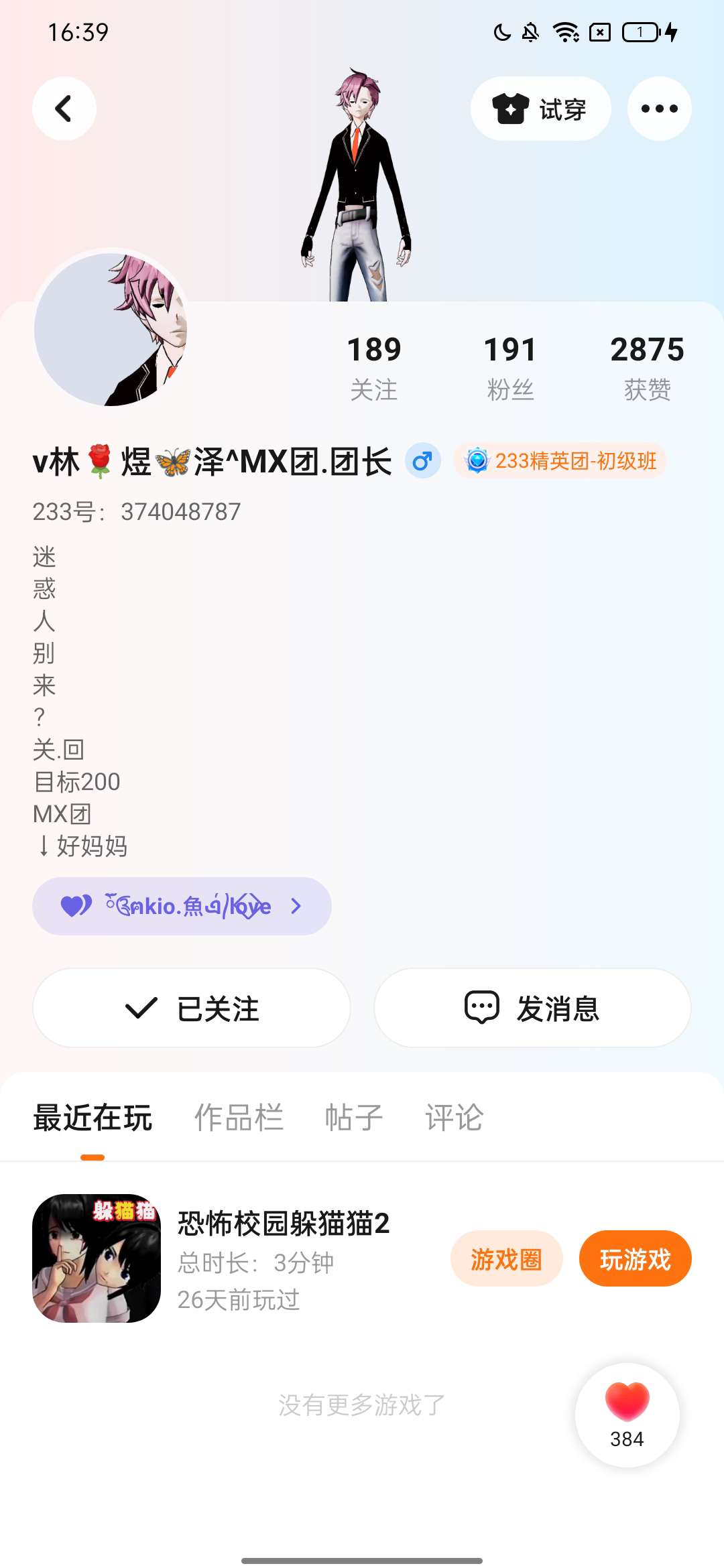Open 游戏圈 for 恐怖校园躲猫猫2

click(506, 1259)
